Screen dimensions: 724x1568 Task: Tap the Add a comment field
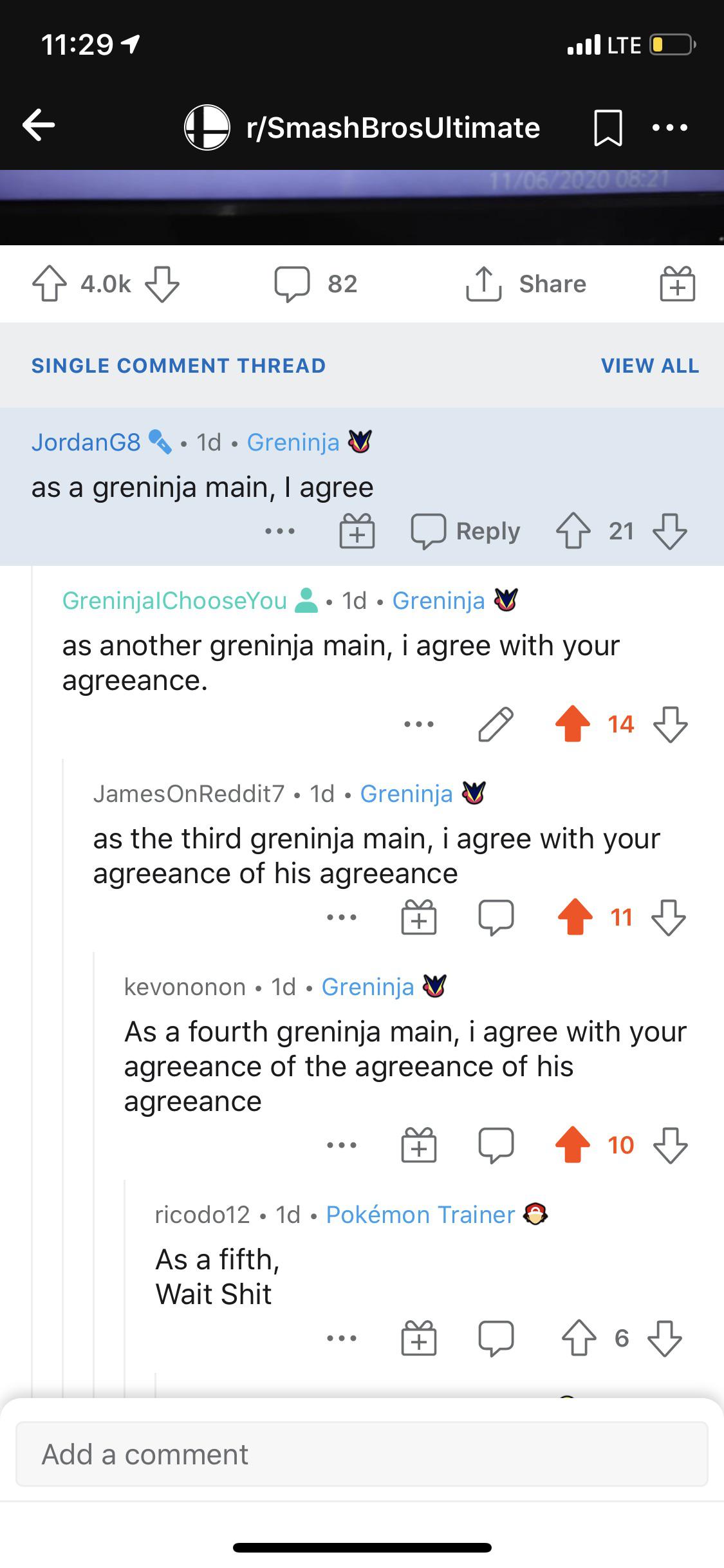coord(362,1453)
